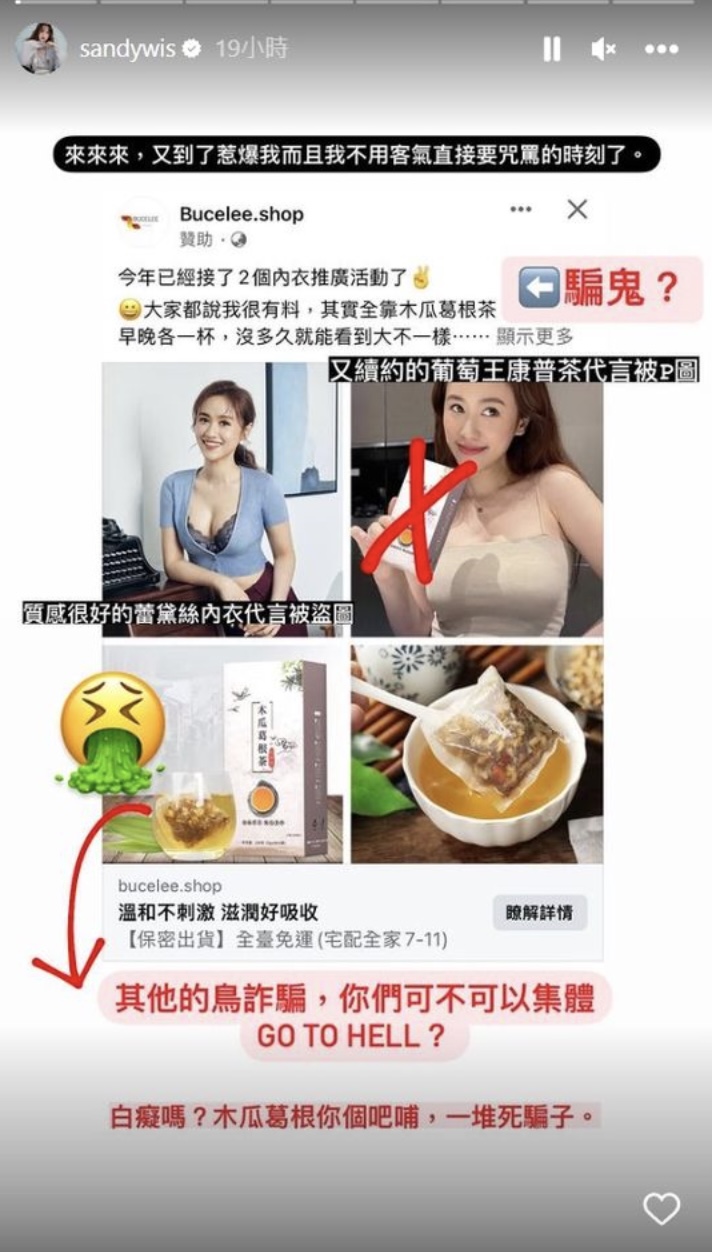The height and width of the screenshot is (1252, 712).
Task: Open the story overflow menu
Action: pos(661,49)
